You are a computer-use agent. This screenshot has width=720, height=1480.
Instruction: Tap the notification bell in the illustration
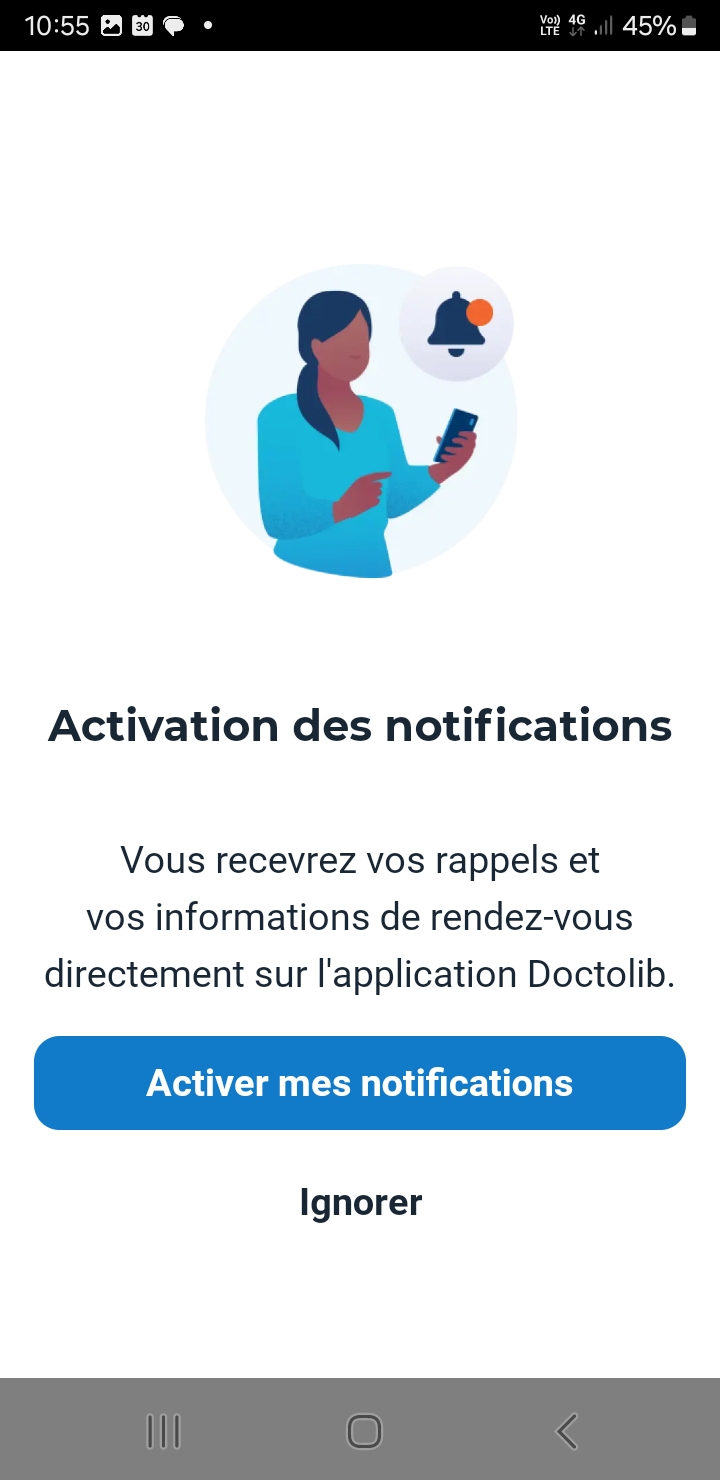[x=455, y=324]
